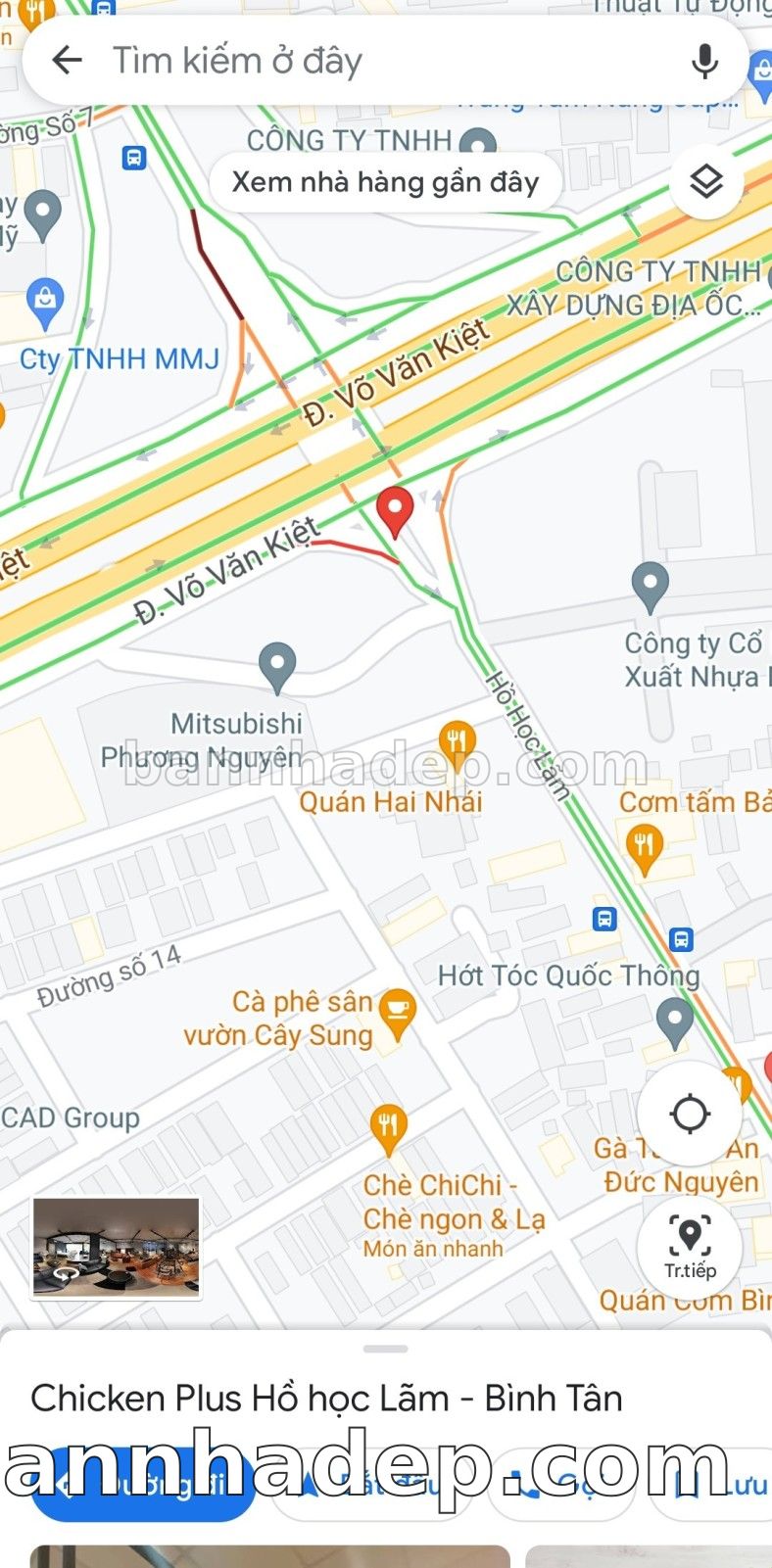Open Cty TNHH MMJ shopping marker

[45, 303]
